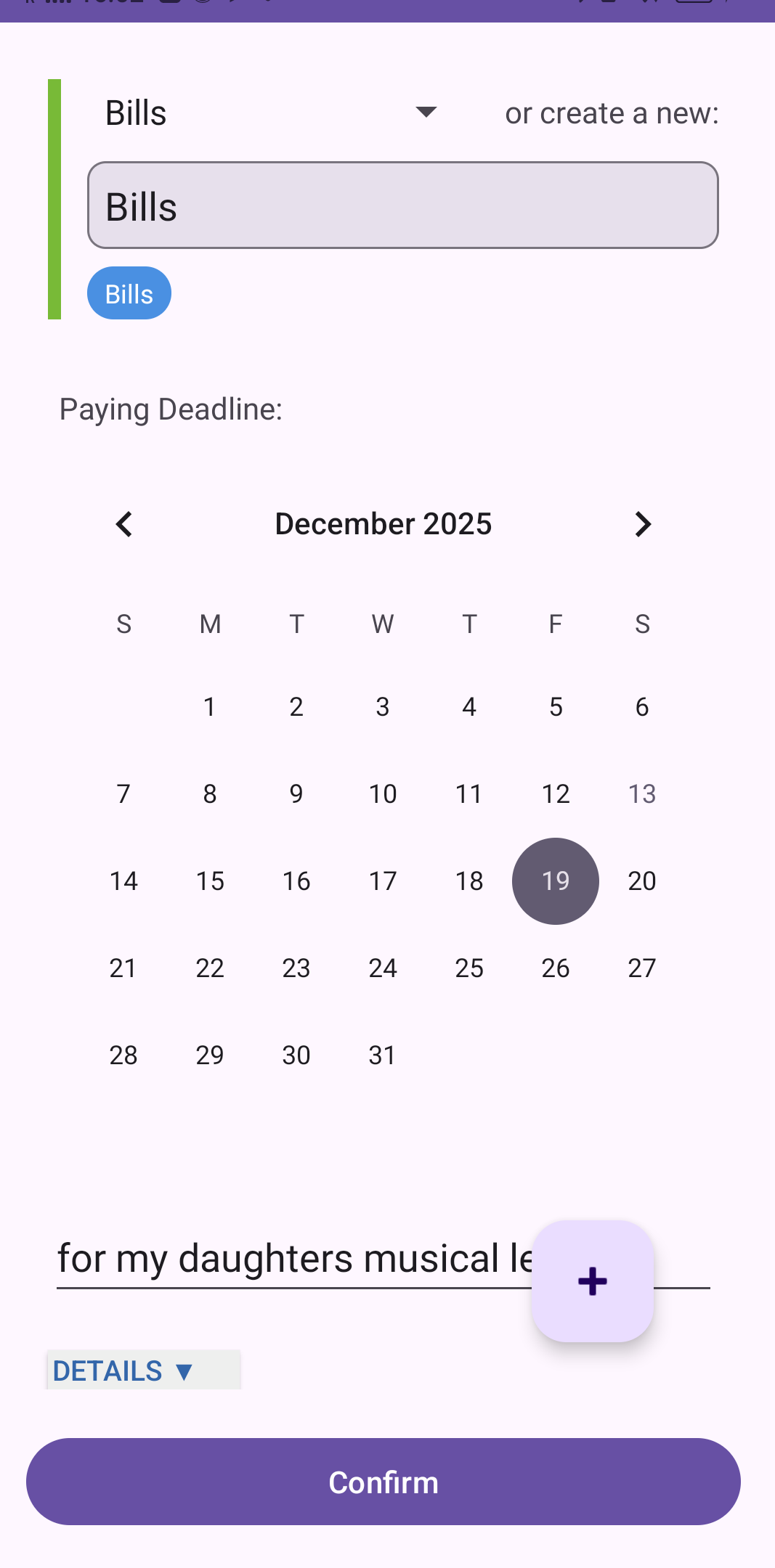Screen dimensions: 775x1568
Task: Navigate to the previous month
Action: pyautogui.click(x=123, y=524)
